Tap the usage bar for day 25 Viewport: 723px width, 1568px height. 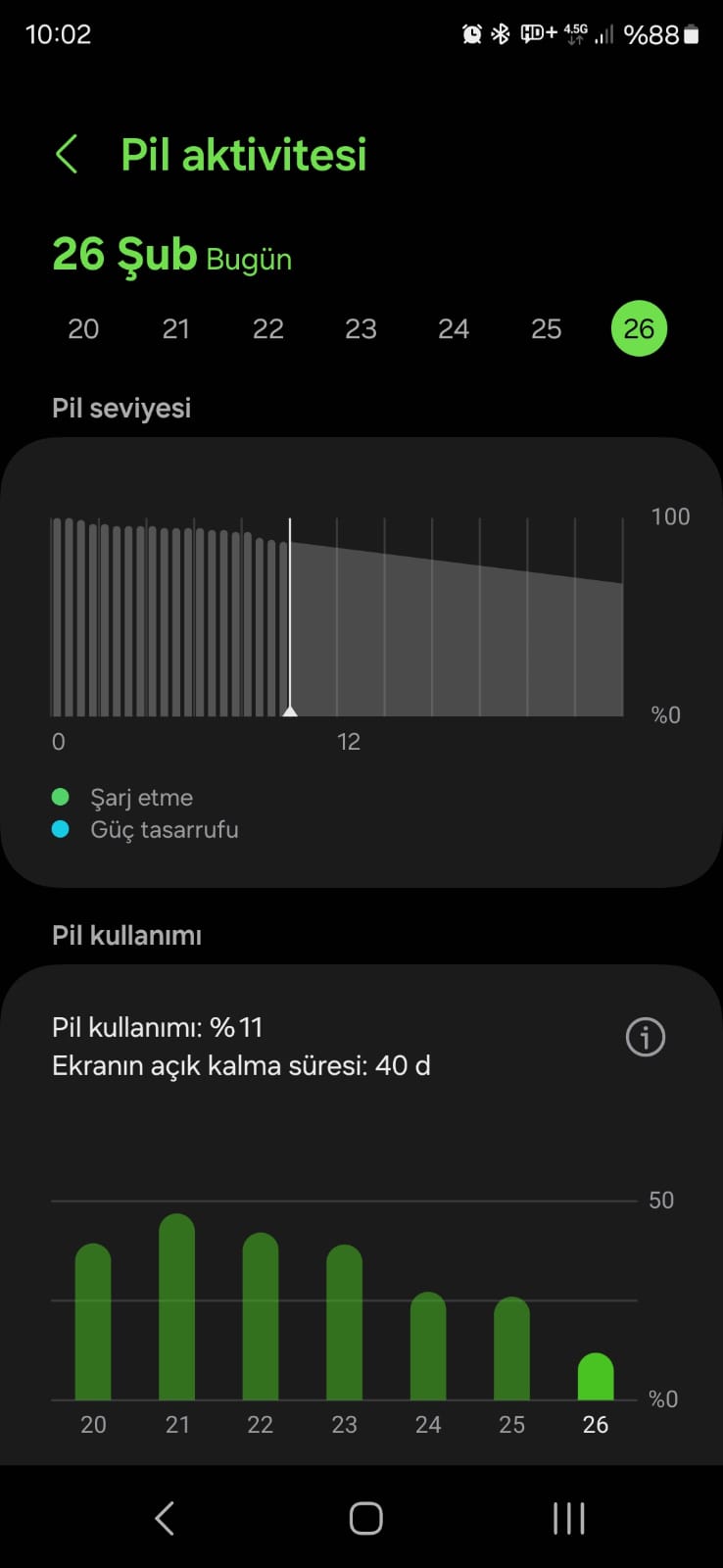(x=511, y=1349)
